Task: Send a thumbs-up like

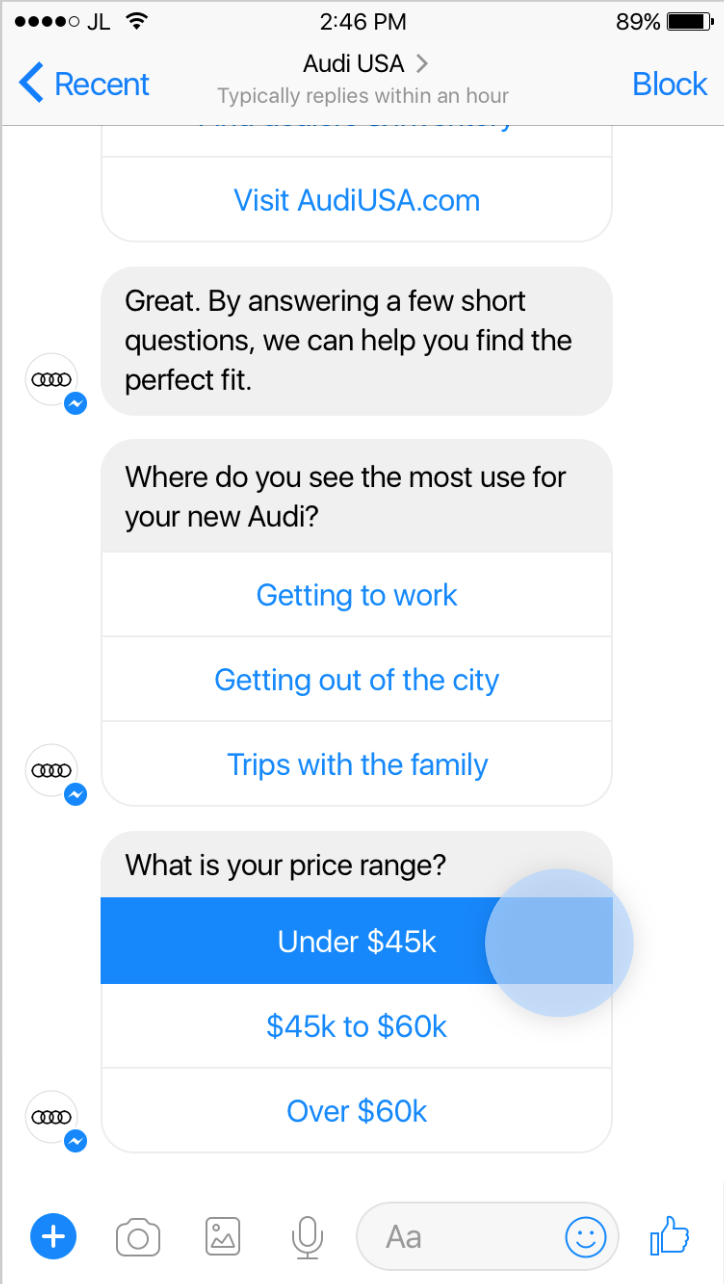Action: point(670,1237)
